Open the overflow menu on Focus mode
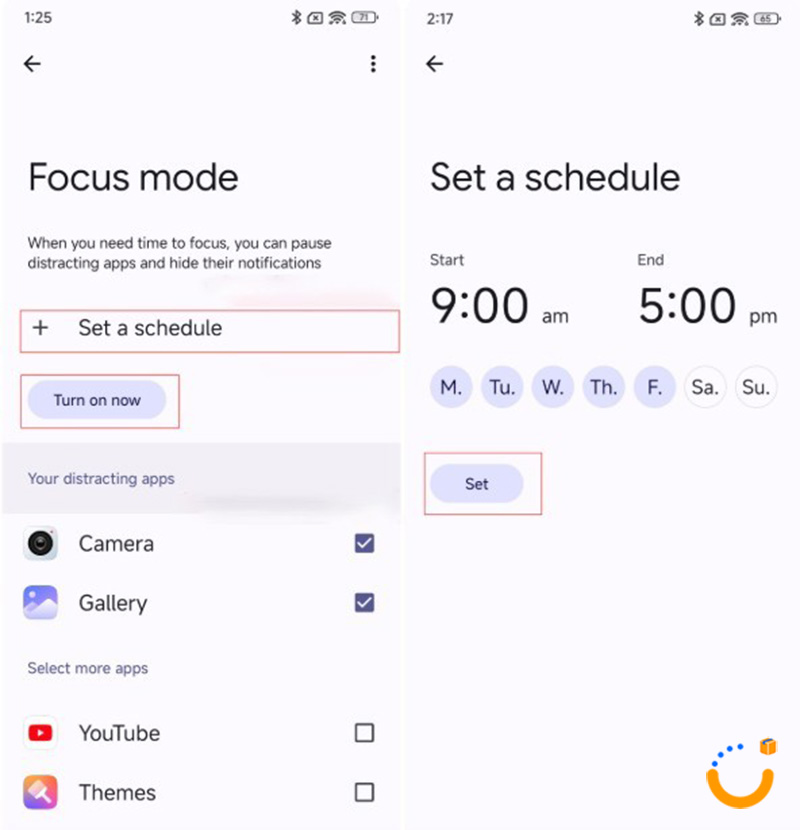 [373, 64]
